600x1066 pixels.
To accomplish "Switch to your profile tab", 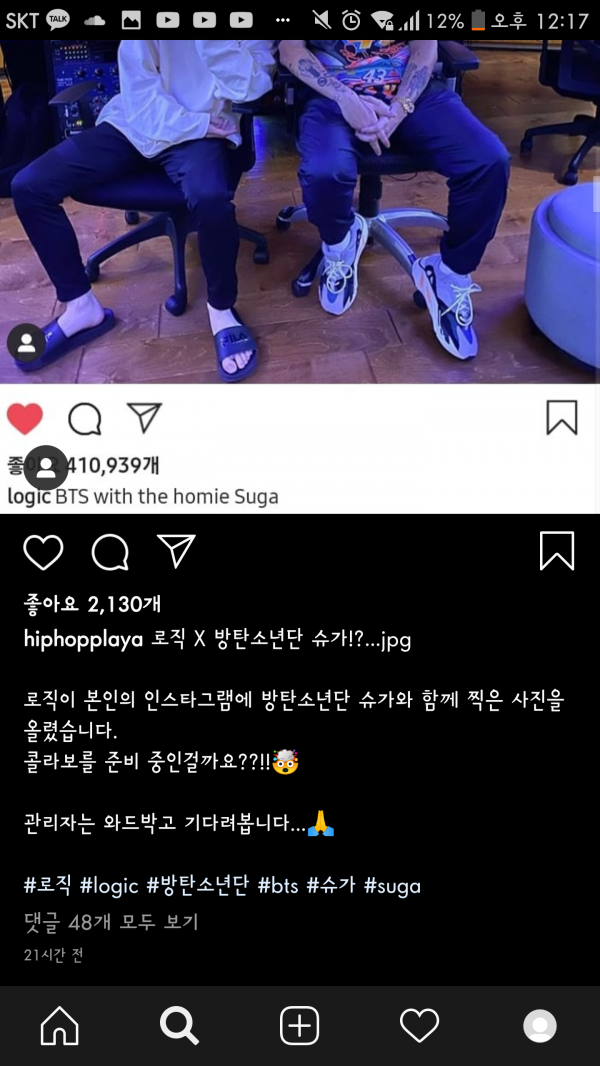I will coord(540,1026).
